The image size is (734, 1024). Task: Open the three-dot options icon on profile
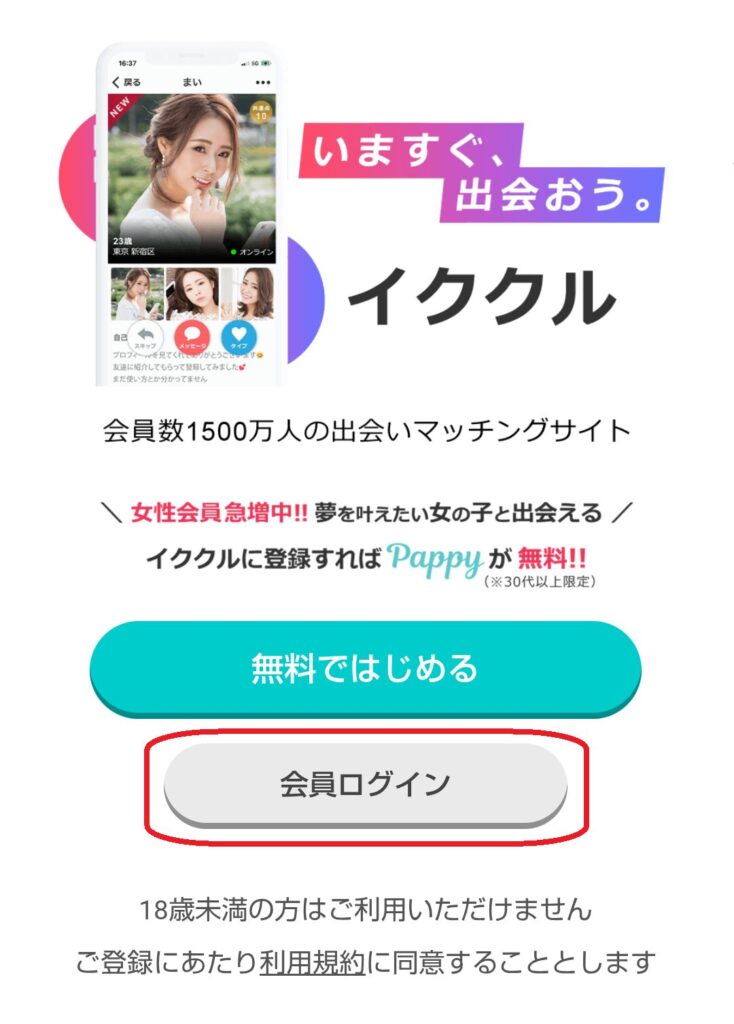click(x=261, y=82)
